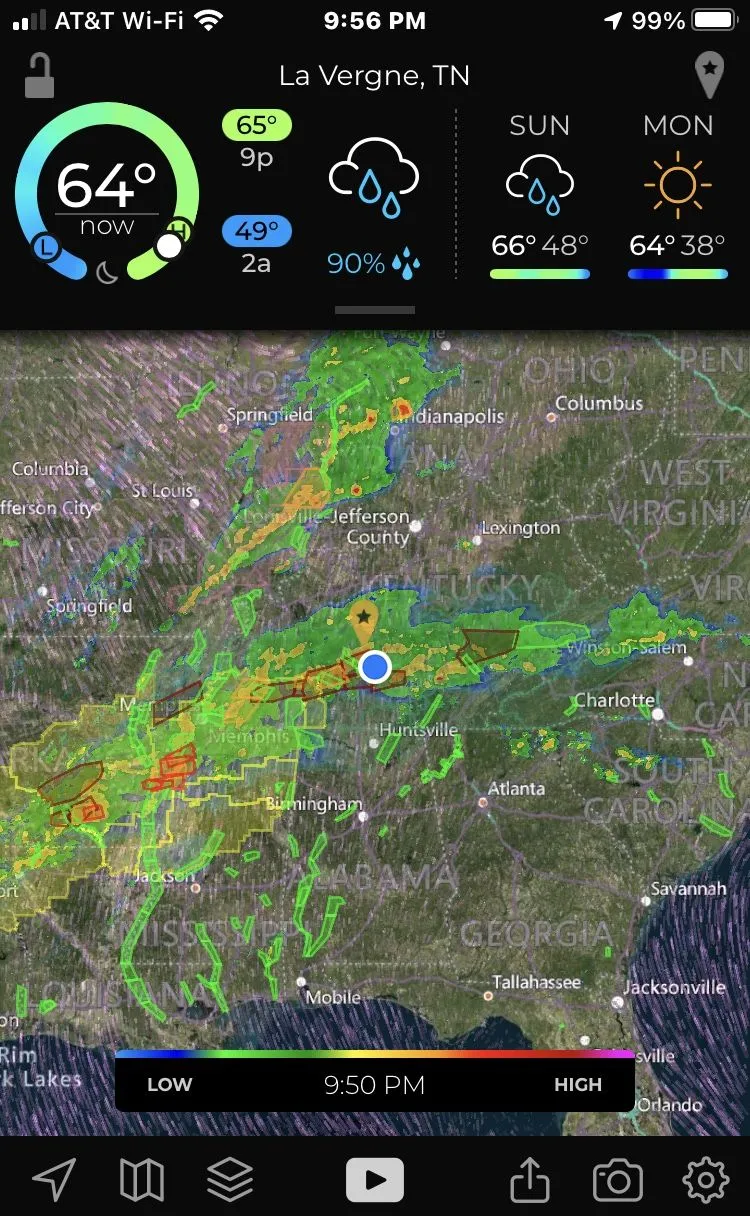Center map on my current location
750x1216 pixels.
tap(54, 1181)
